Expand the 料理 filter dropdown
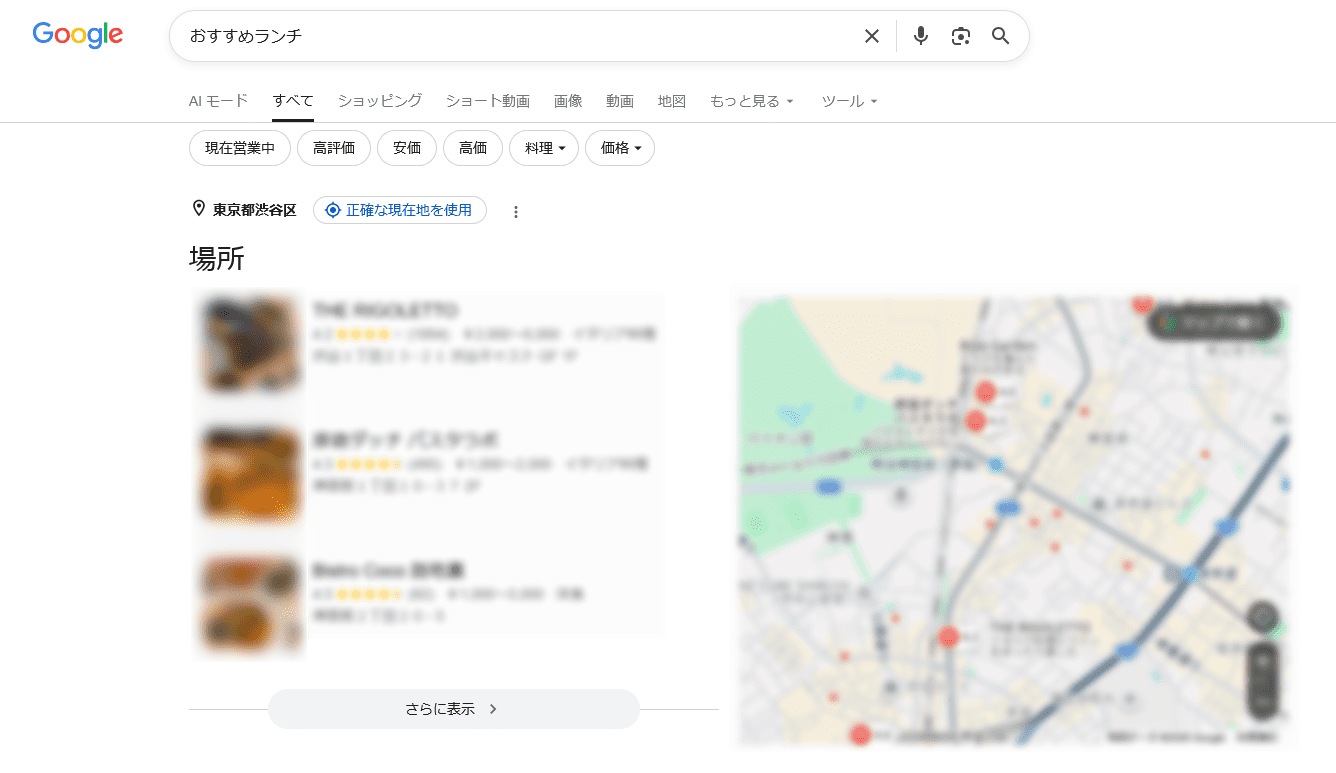Image resolution: width=1336 pixels, height=773 pixels. (544, 148)
